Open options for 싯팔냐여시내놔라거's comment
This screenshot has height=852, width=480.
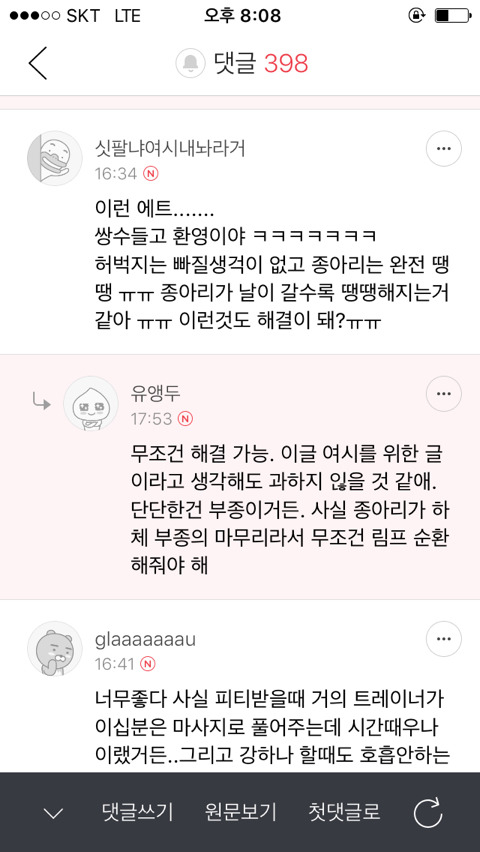[x=444, y=148]
